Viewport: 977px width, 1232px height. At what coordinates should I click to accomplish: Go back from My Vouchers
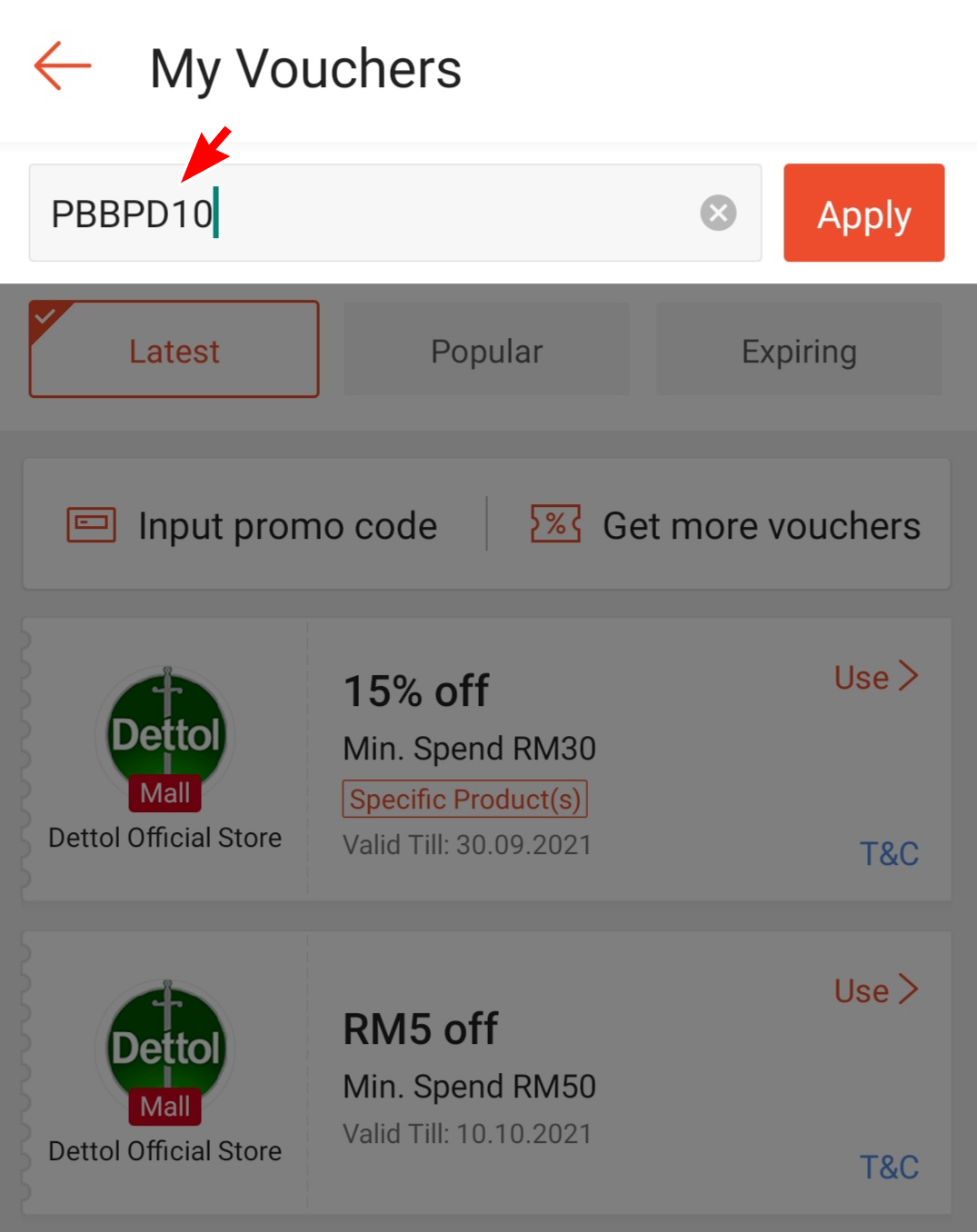63,66
